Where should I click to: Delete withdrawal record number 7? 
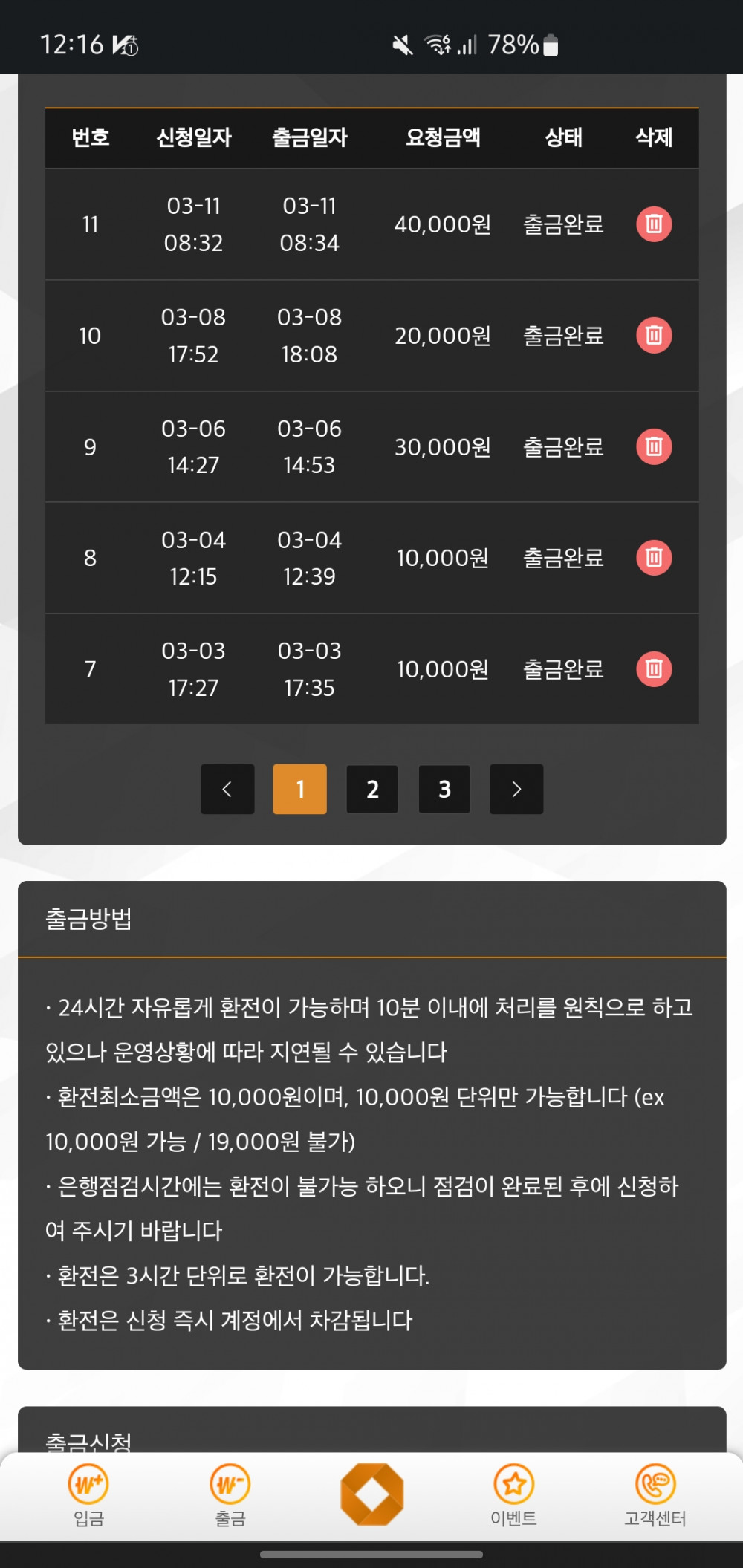coord(654,668)
